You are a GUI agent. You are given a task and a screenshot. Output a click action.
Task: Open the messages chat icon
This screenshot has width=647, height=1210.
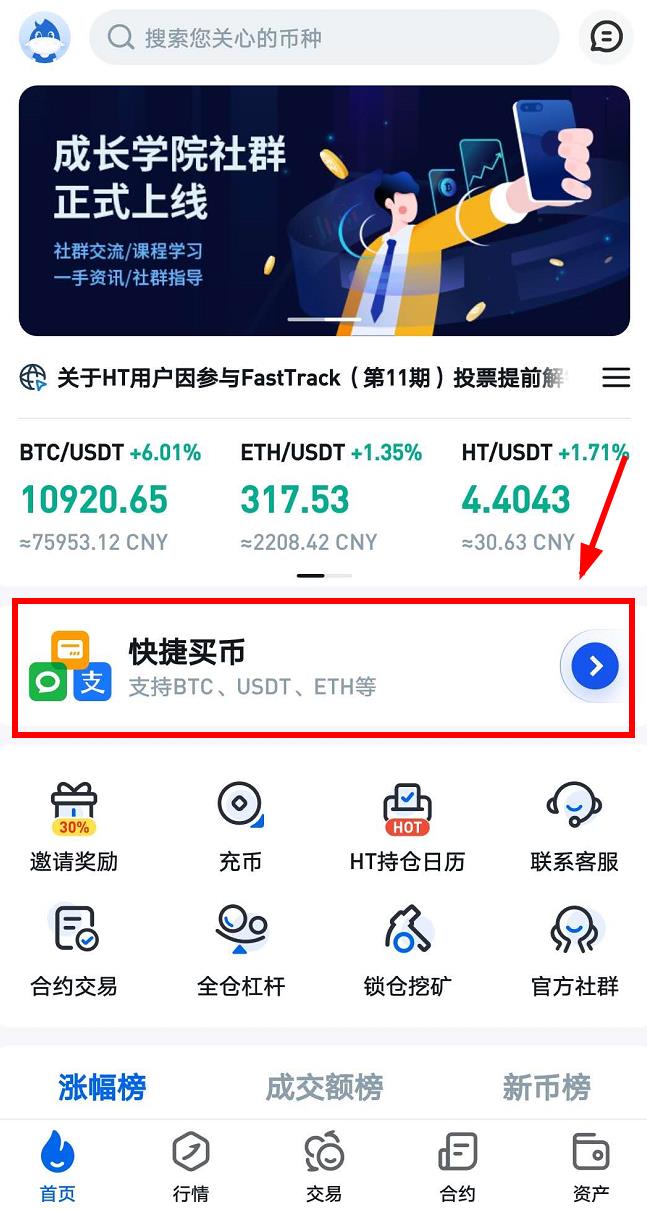click(606, 38)
